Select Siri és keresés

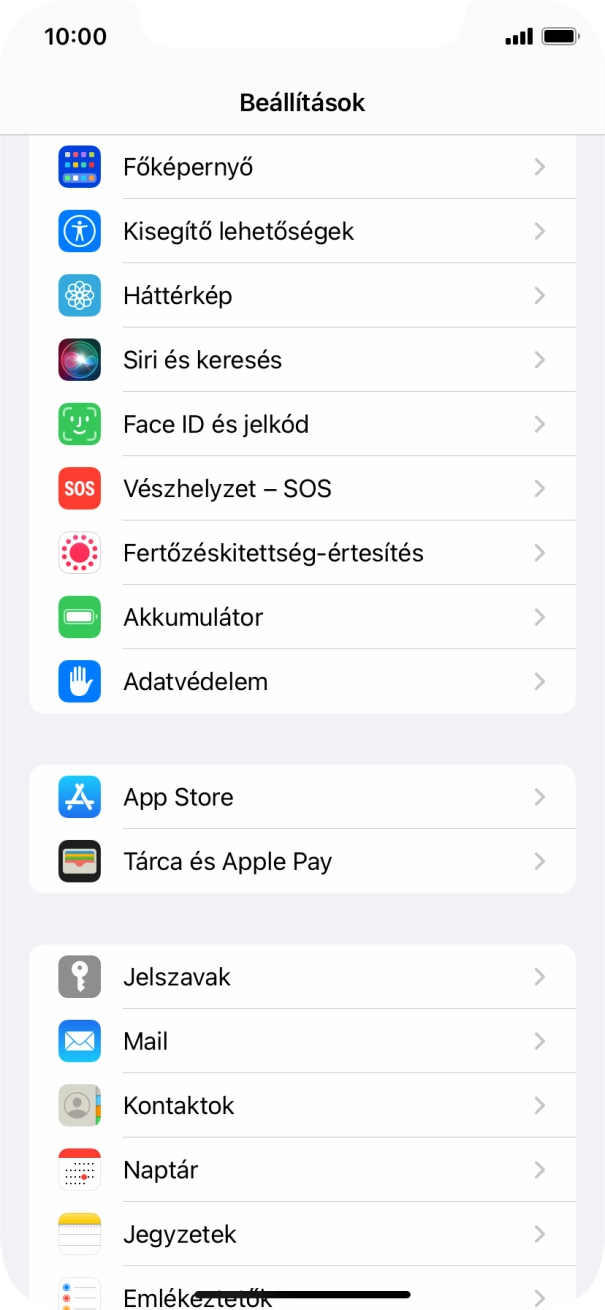tap(302, 360)
